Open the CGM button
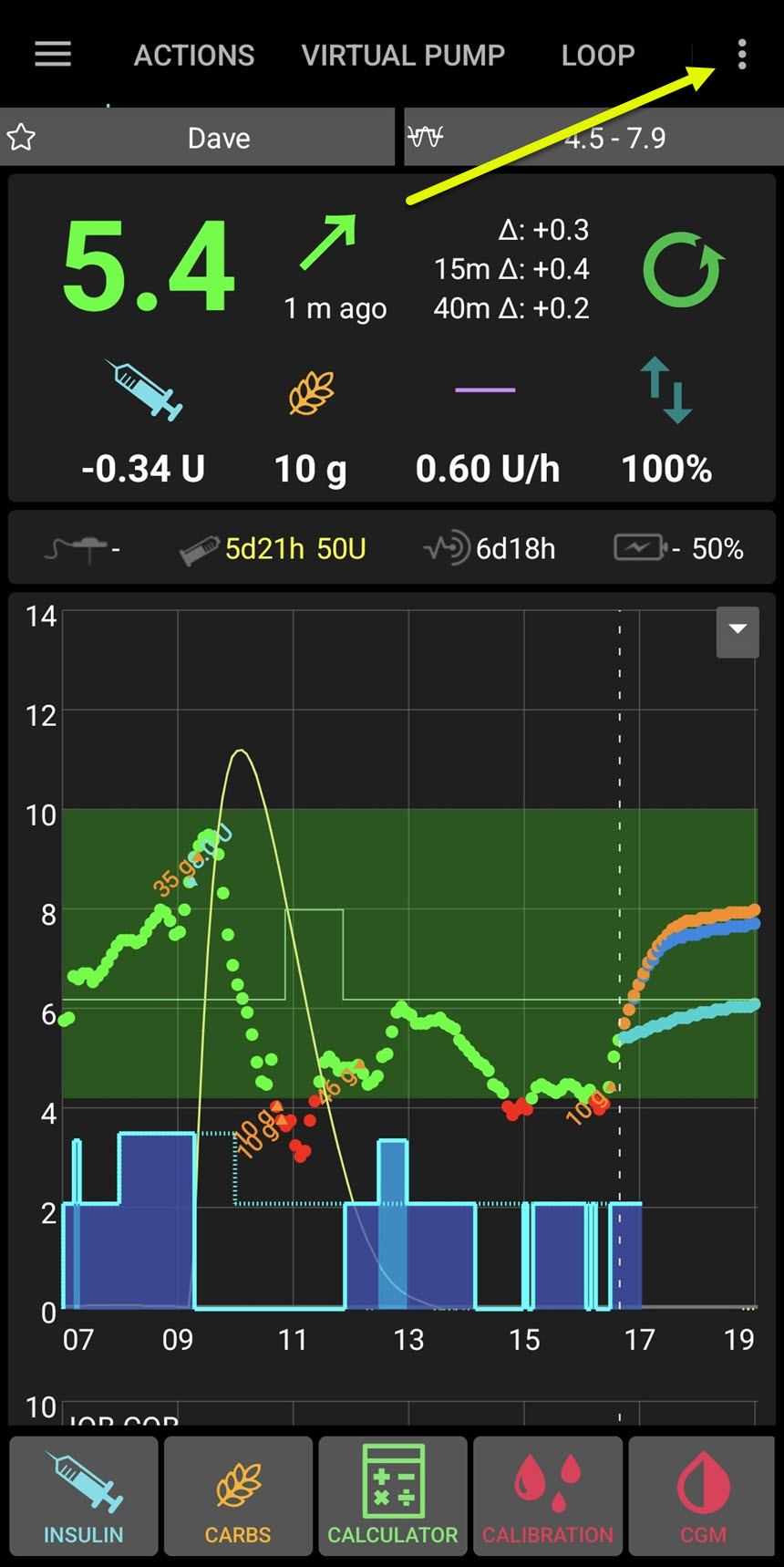The height and width of the screenshot is (1567, 784). pyautogui.click(x=703, y=1496)
